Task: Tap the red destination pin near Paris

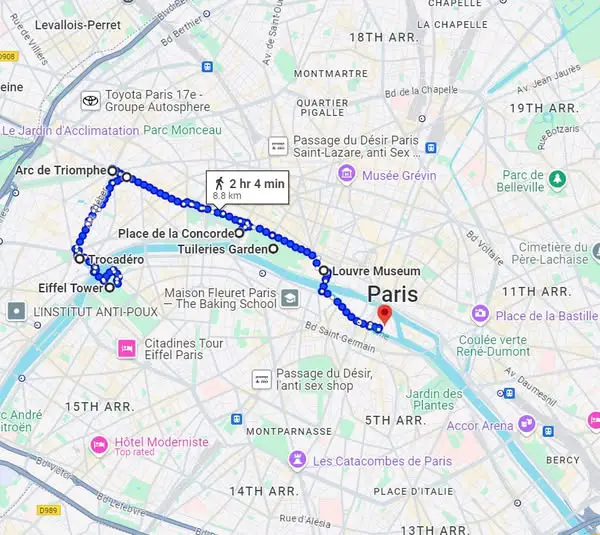Action: coord(382,315)
